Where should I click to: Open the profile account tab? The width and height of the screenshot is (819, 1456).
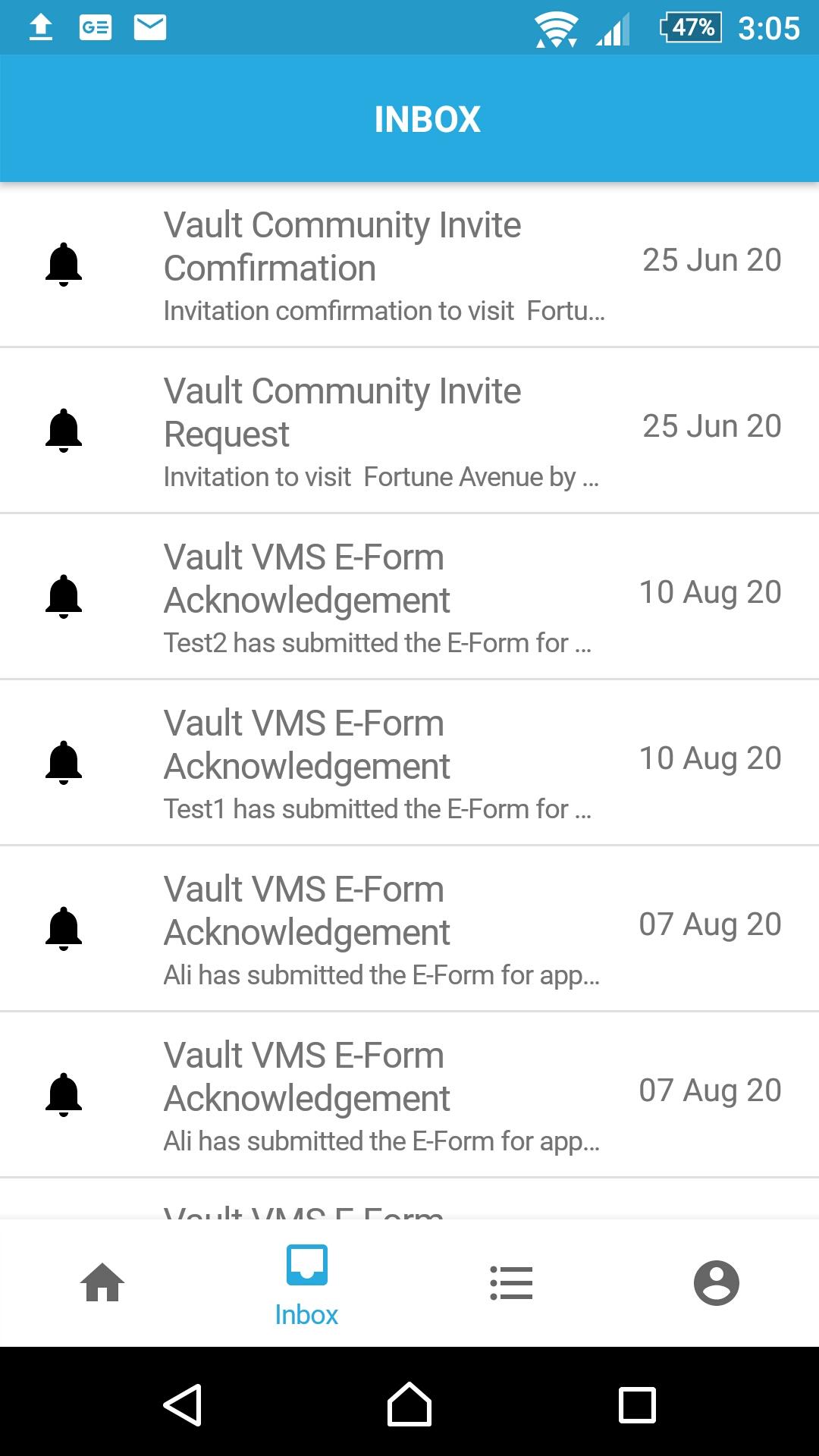(x=717, y=1283)
